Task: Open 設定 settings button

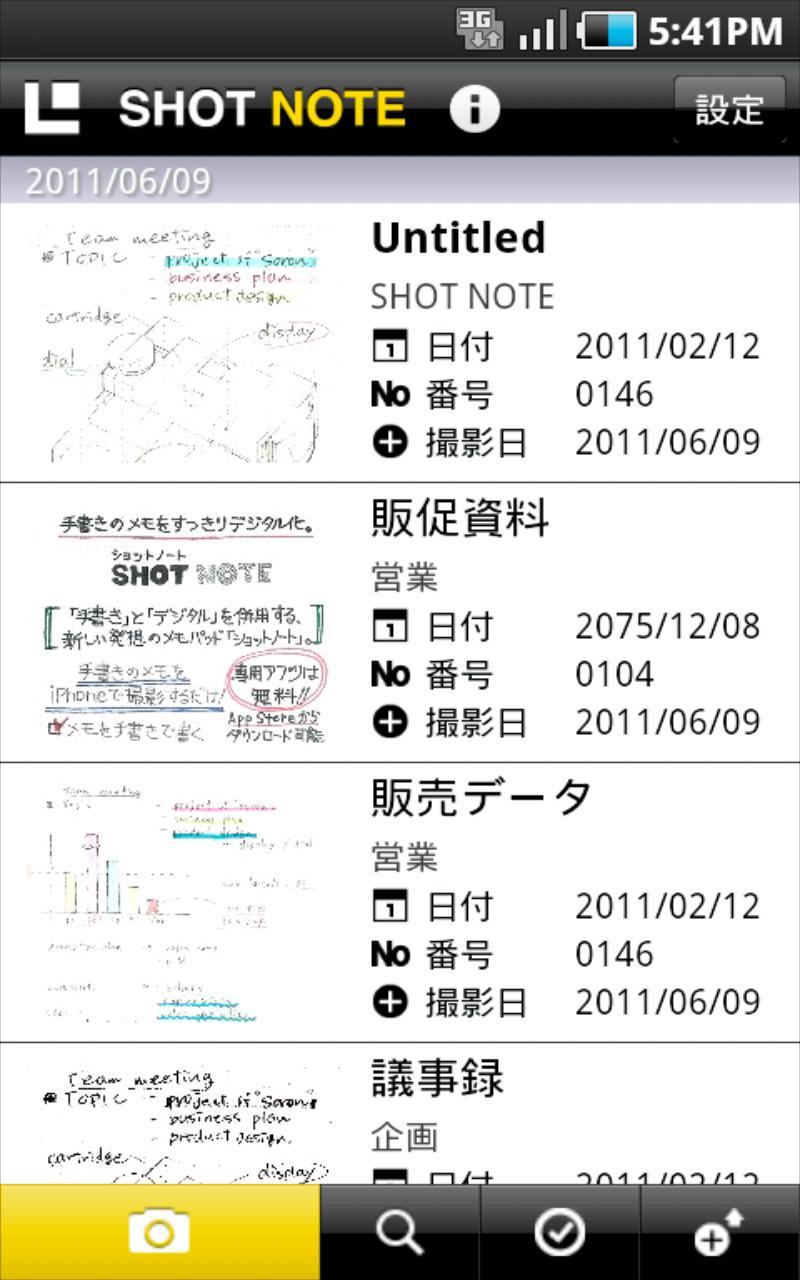Action: pyautogui.click(x=729, y=109)
